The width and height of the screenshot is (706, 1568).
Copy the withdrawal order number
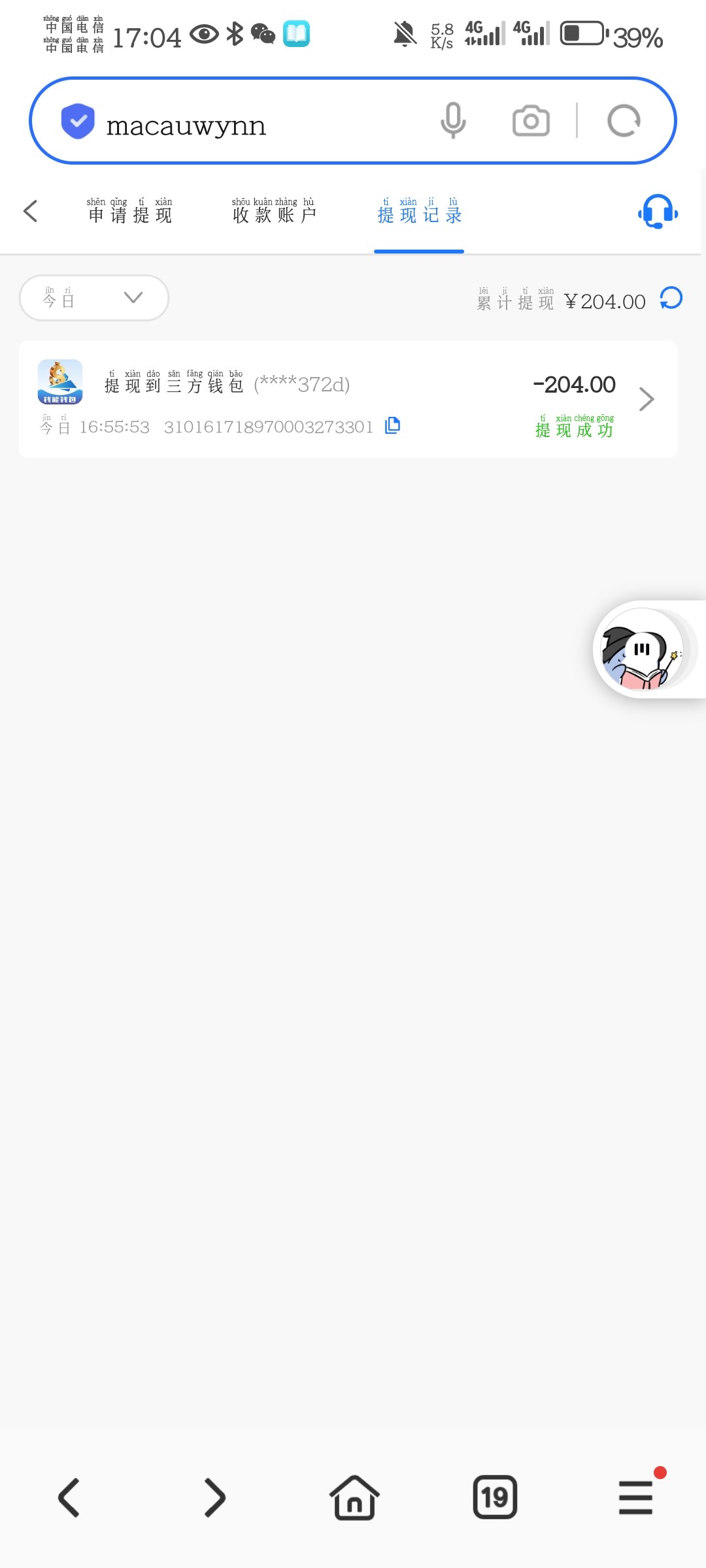point(392,426)
